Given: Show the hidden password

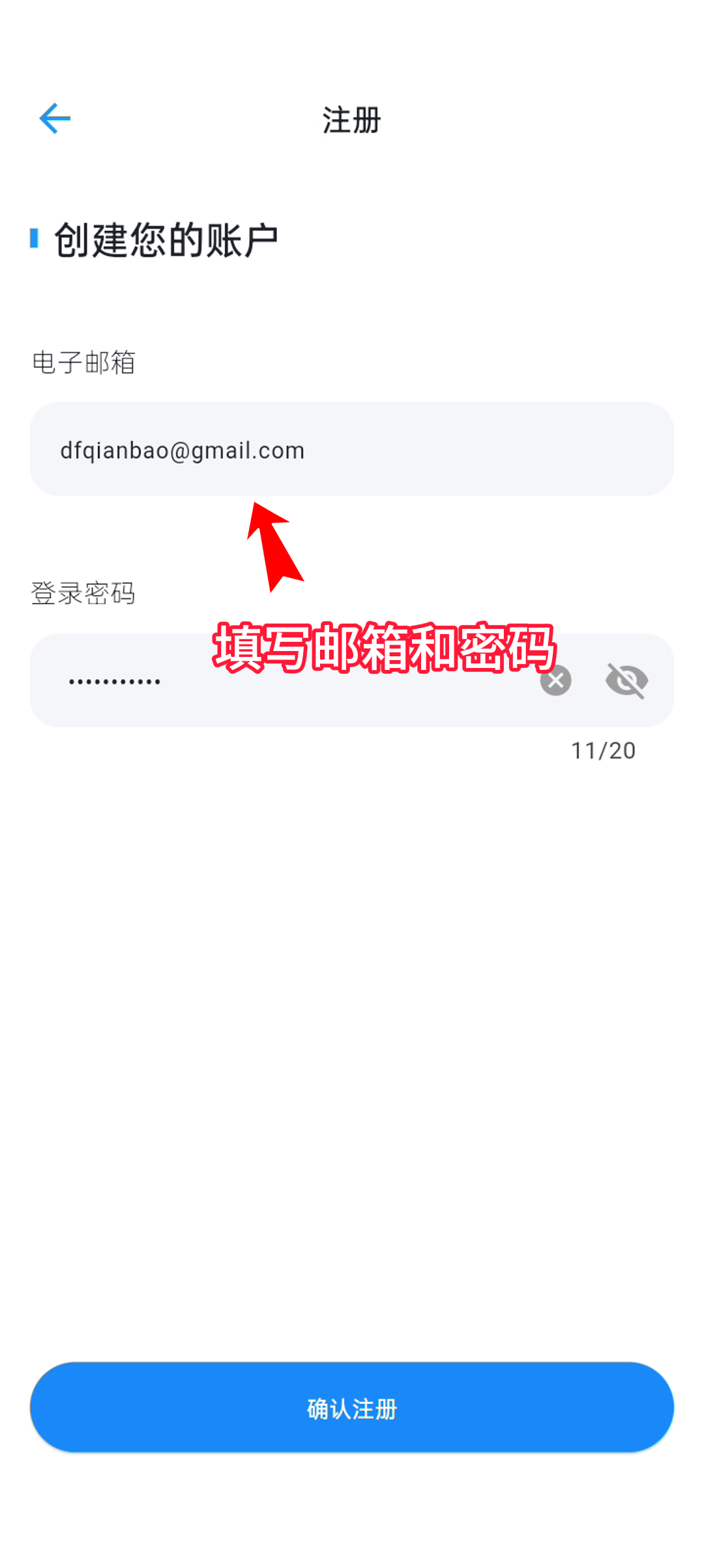Looking at the screenshot, I should 626,681.
